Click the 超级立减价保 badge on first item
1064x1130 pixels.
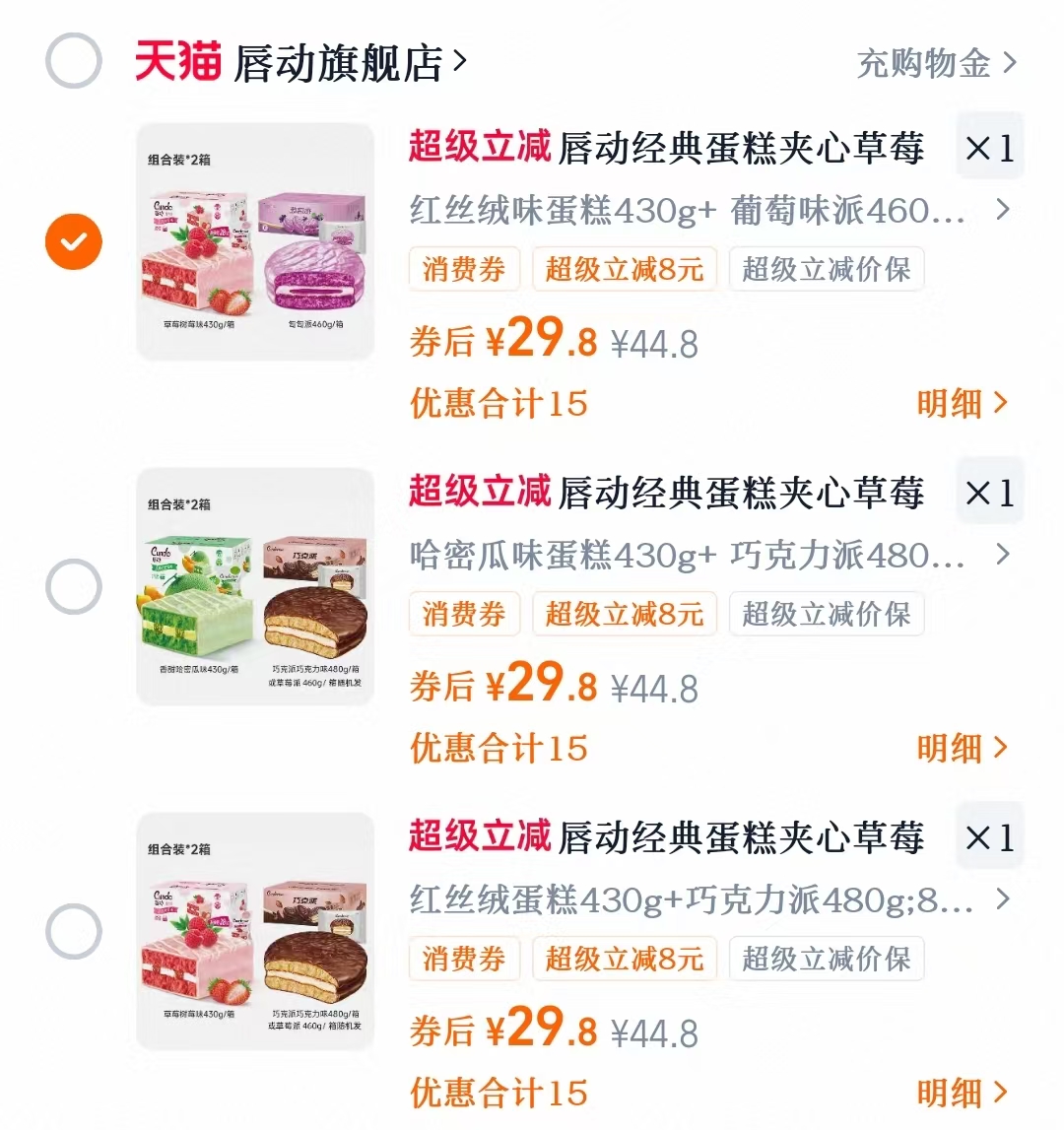point(826,268)
